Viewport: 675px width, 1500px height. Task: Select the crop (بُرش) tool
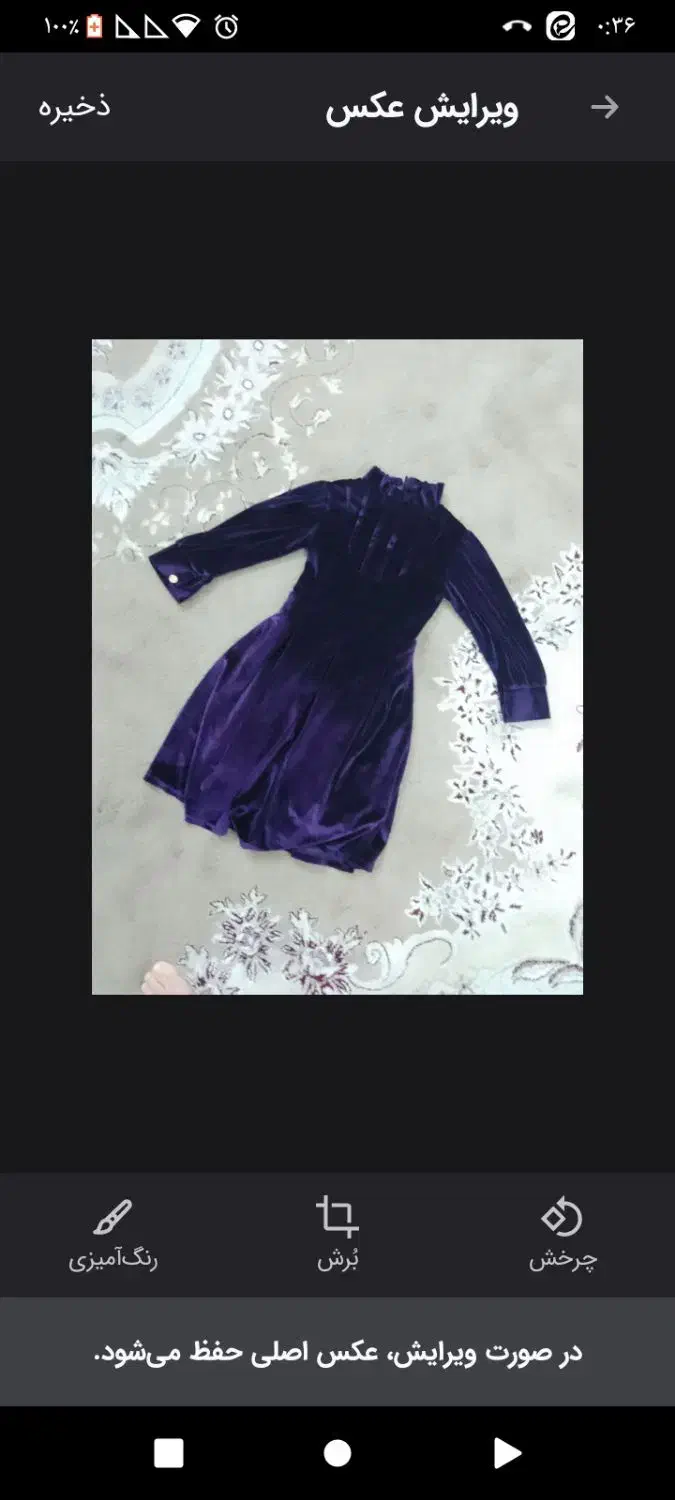(338, 1234)
